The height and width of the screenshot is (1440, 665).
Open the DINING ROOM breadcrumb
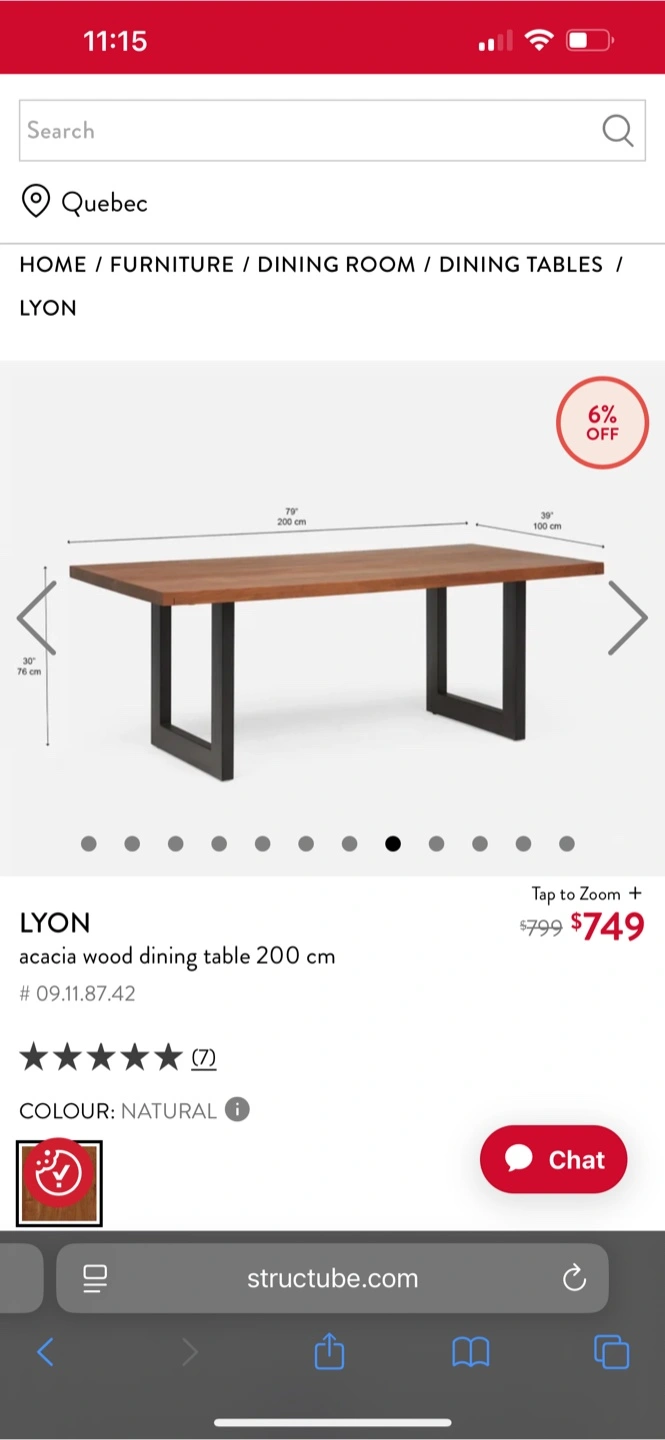pos(336,265)
